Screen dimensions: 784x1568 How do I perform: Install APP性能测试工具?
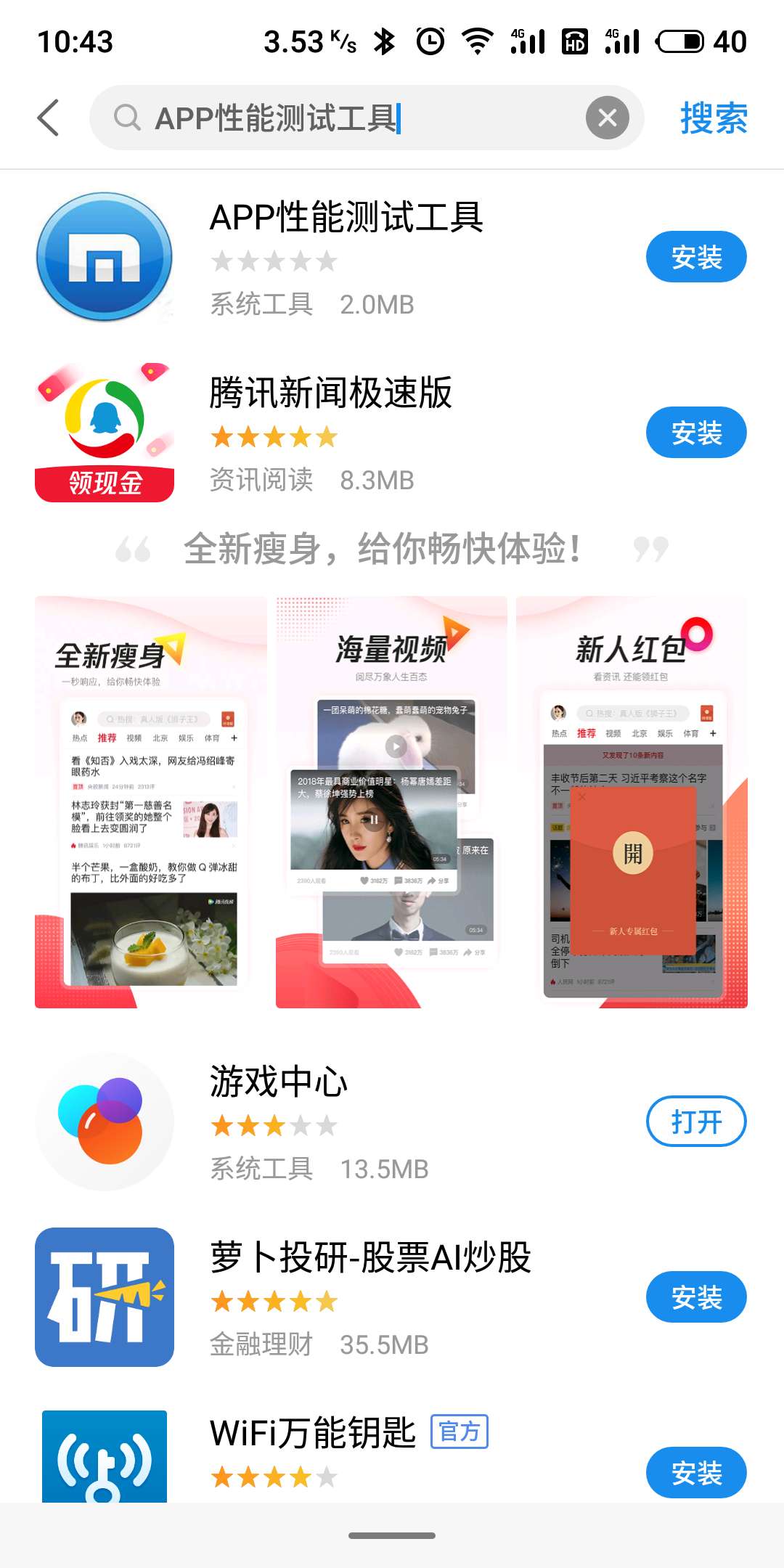(695, 257)
